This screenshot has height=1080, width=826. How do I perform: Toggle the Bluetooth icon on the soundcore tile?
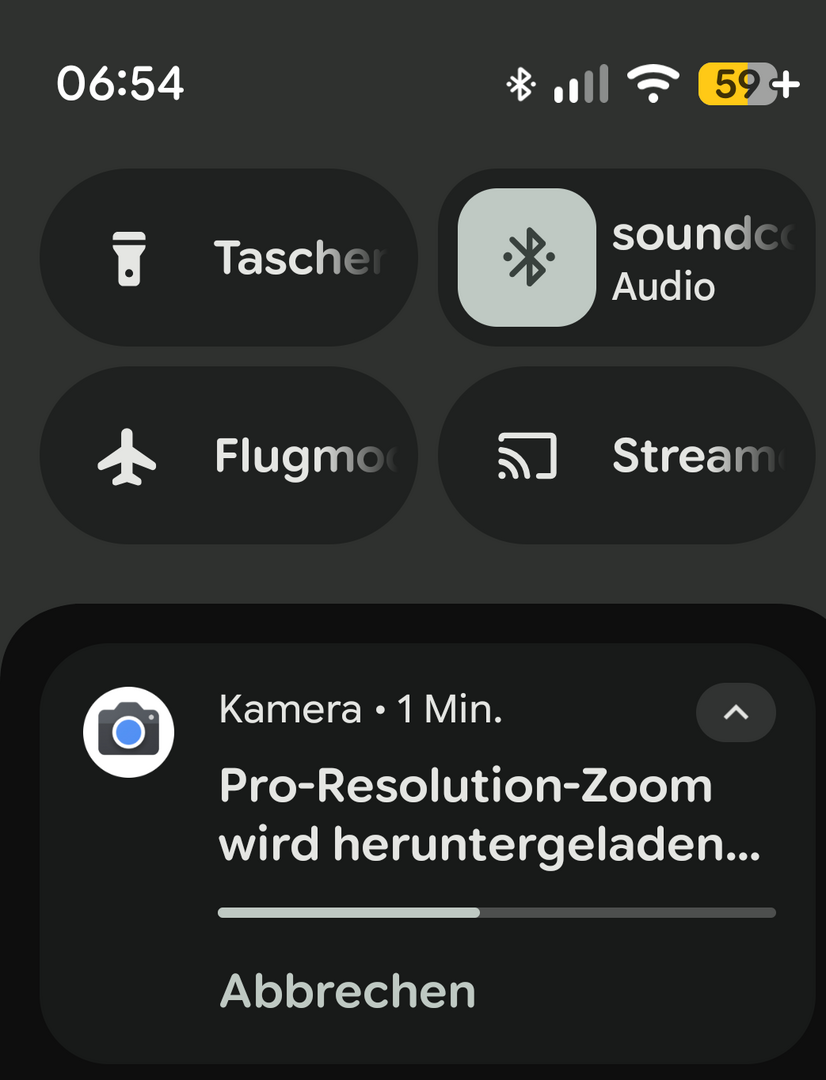527,257
